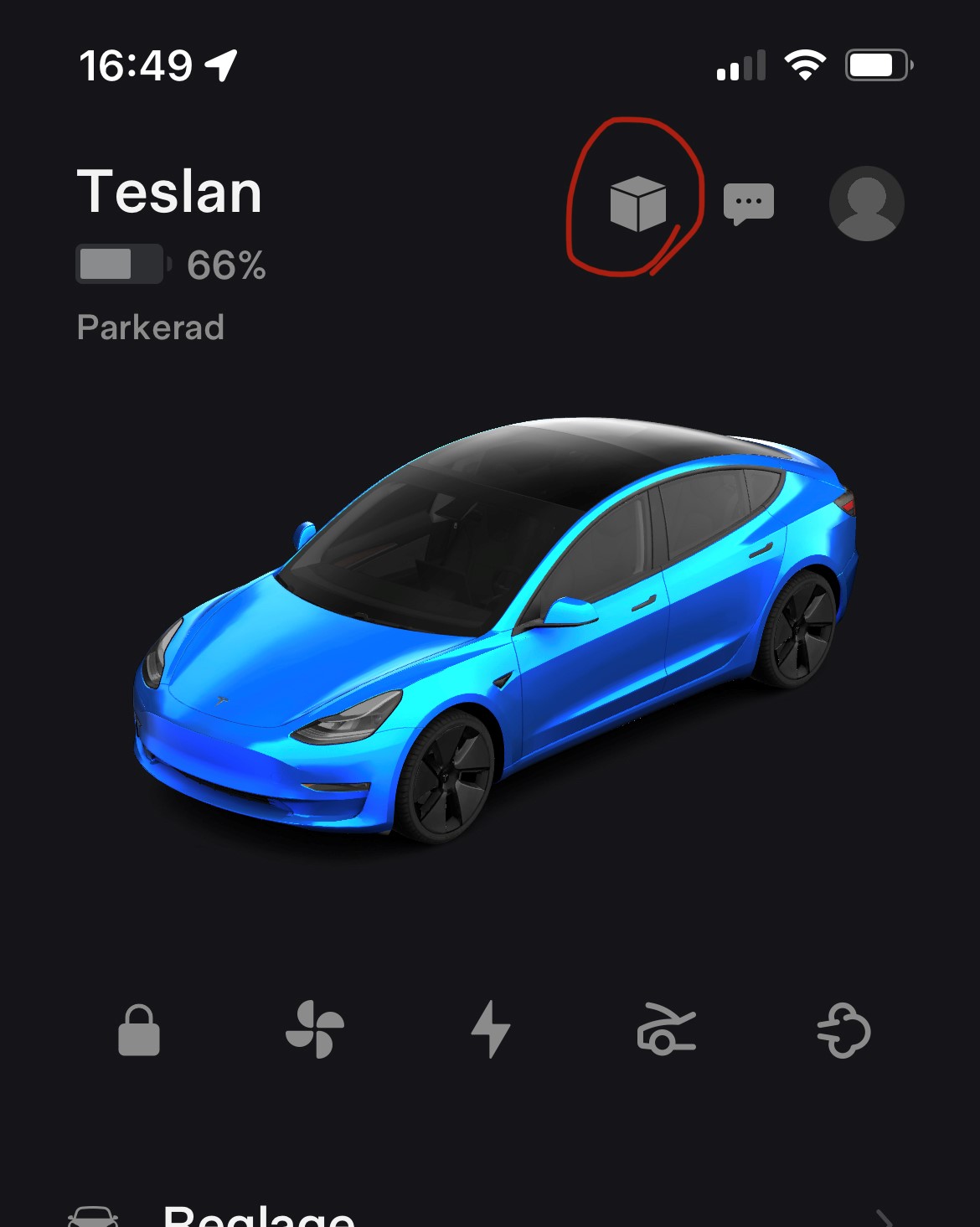Turn on the climate fan

click(315, 1029)
